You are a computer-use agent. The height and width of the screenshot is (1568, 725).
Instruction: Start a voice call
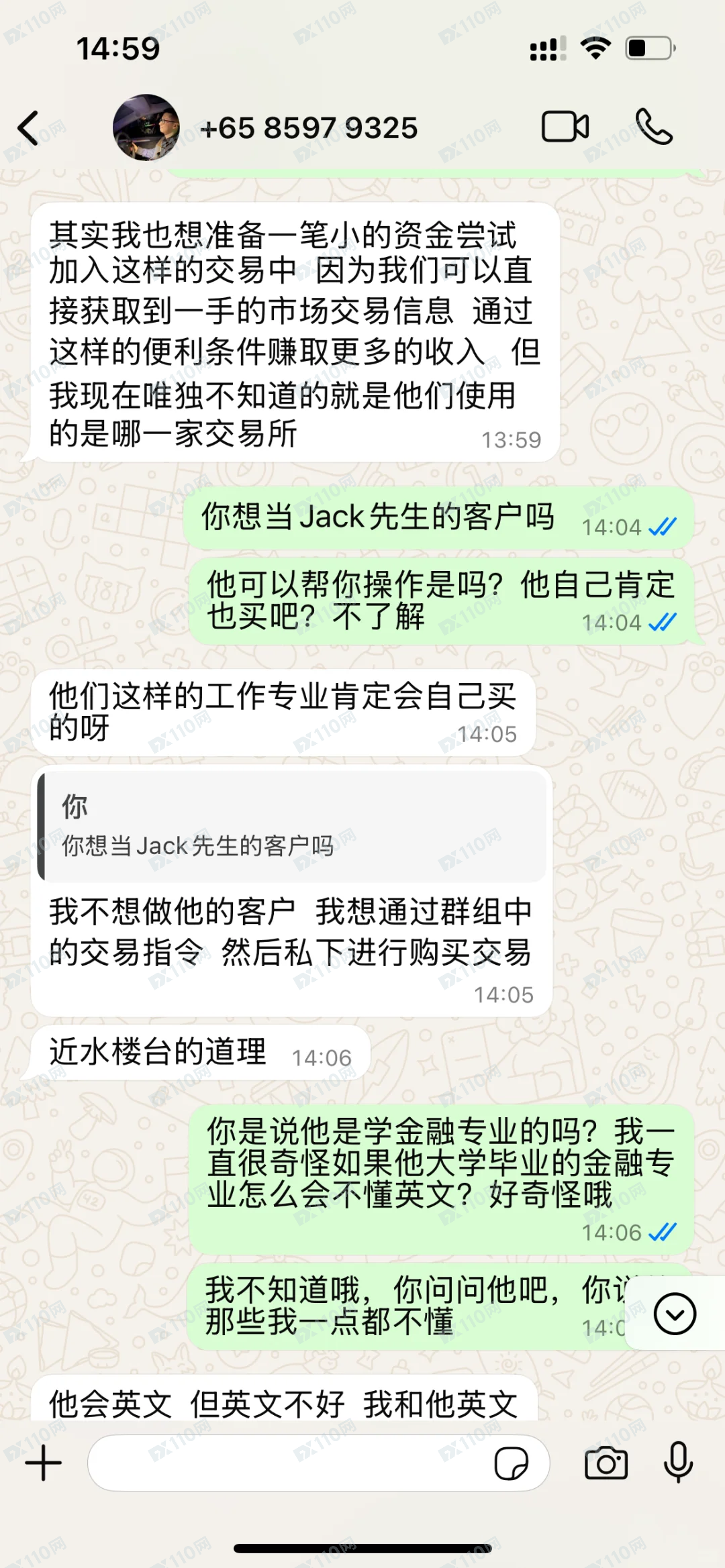654,127
